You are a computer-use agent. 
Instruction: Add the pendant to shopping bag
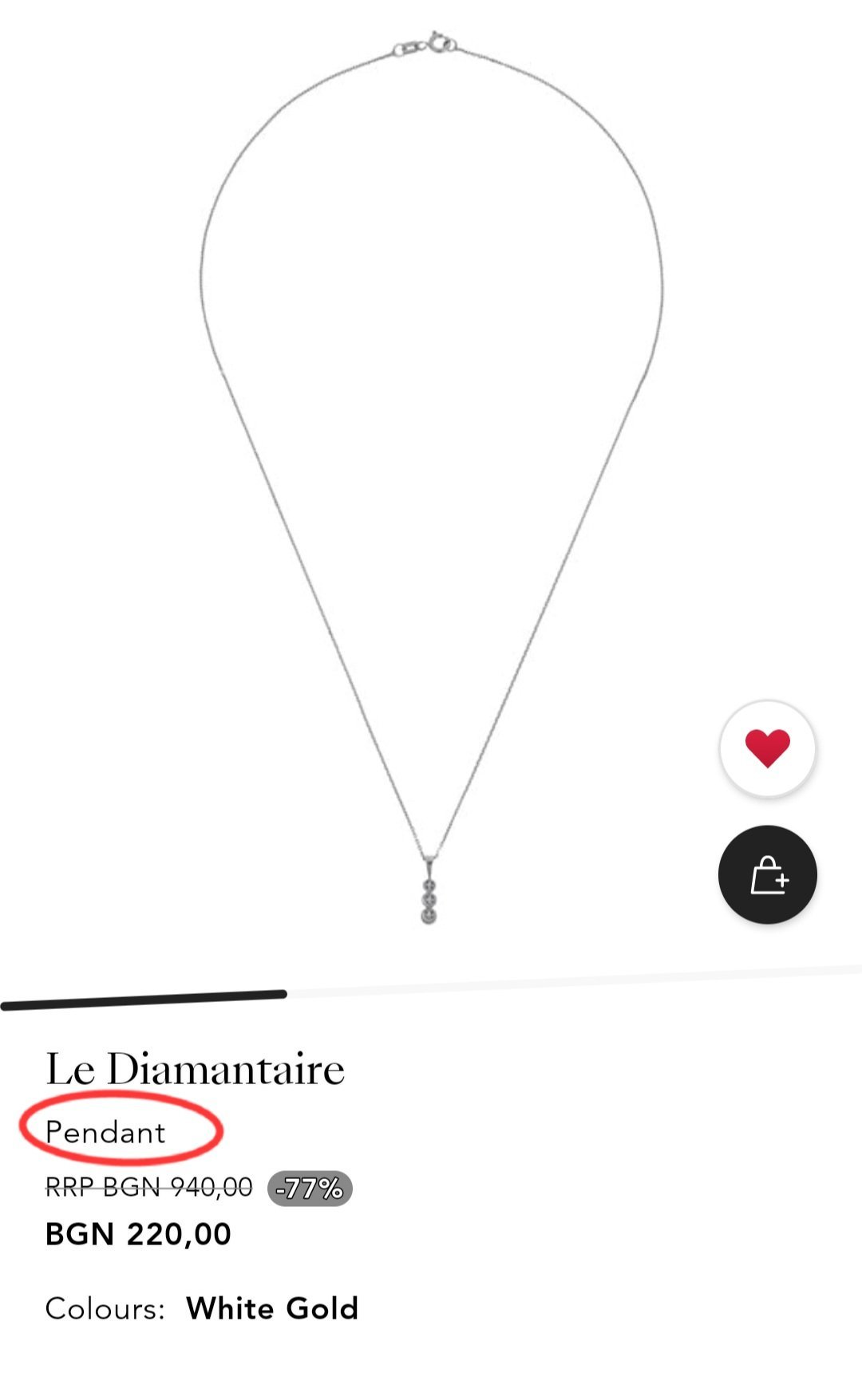pyautogui.click(x=767, y=875)
